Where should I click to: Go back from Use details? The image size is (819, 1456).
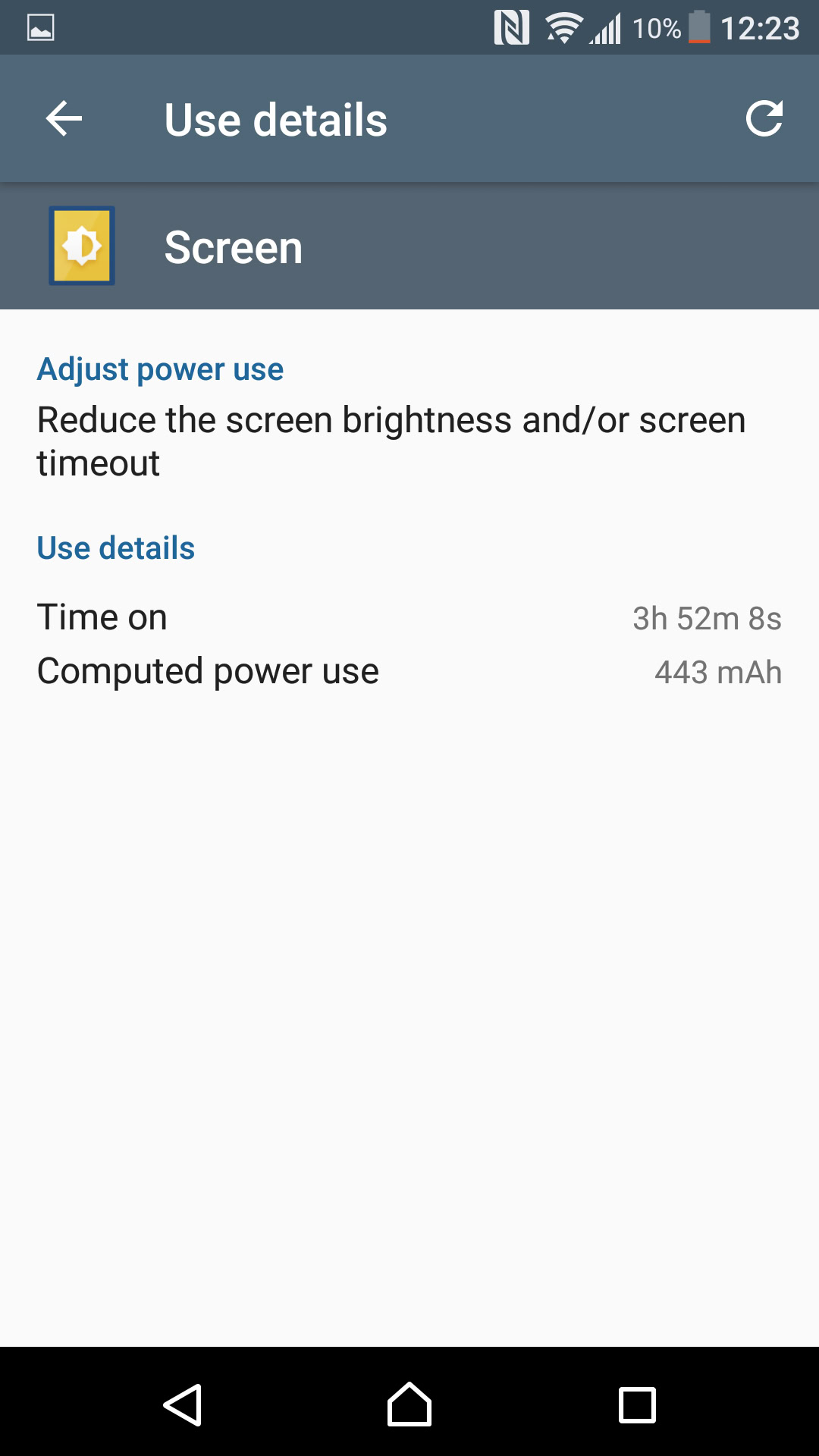tap(64, 119)
